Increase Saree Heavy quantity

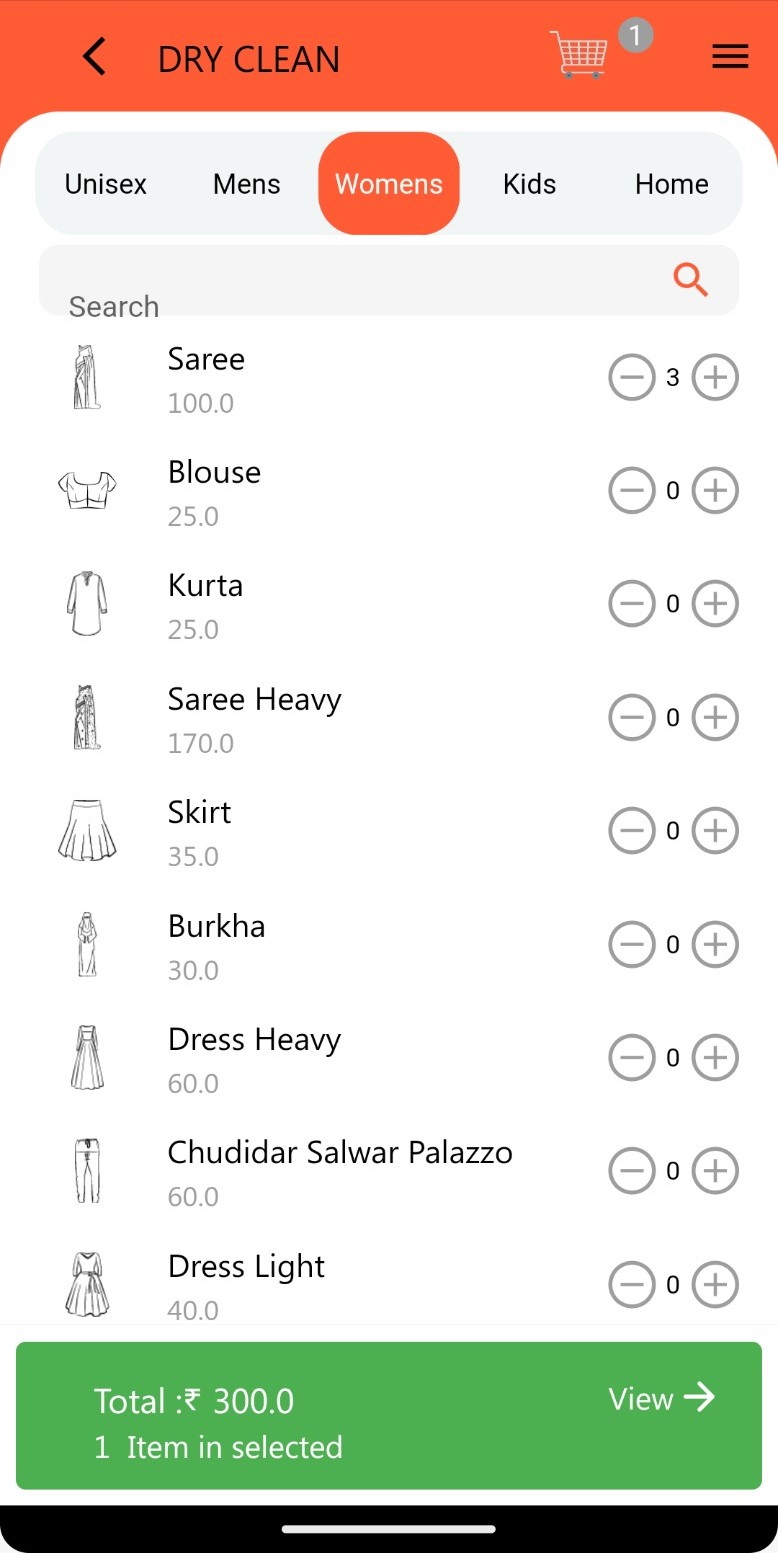pos(715,717)
